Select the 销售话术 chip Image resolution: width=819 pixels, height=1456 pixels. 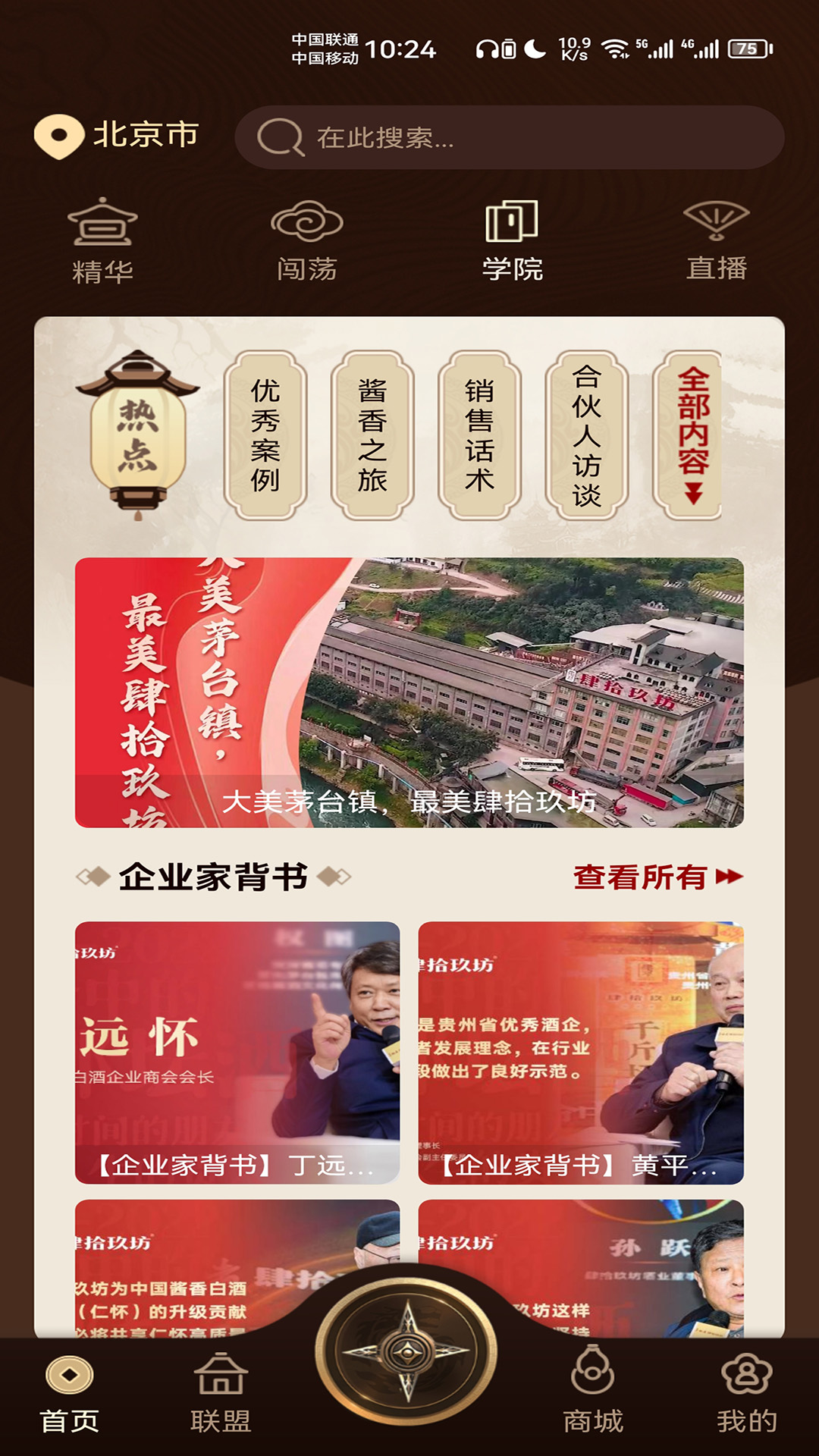(x=479, y=435)
